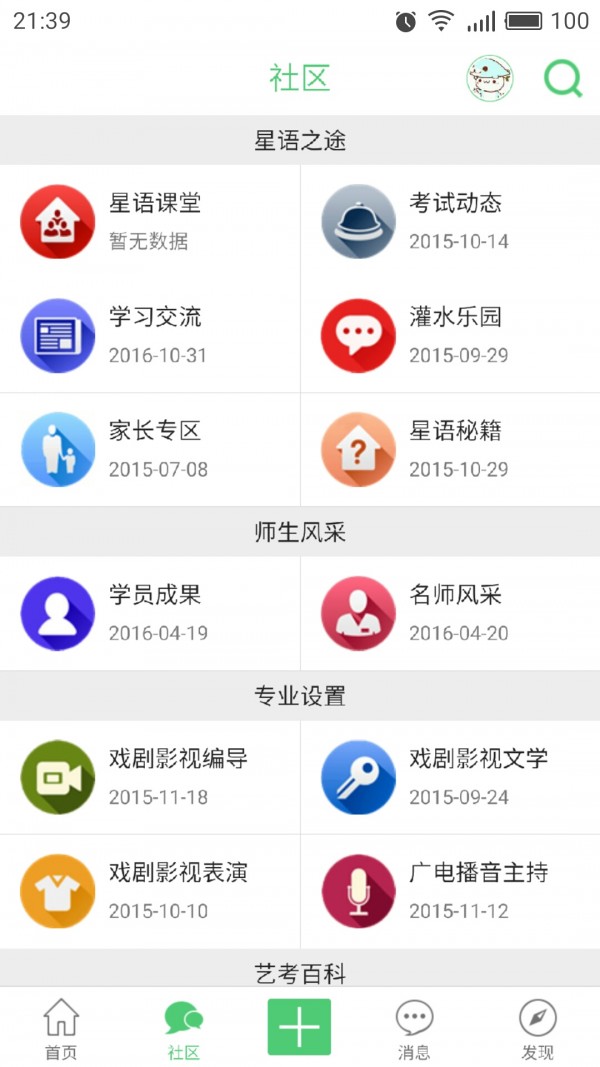
Task: Switch to the 首页 tab
Action: (61, 1029)
